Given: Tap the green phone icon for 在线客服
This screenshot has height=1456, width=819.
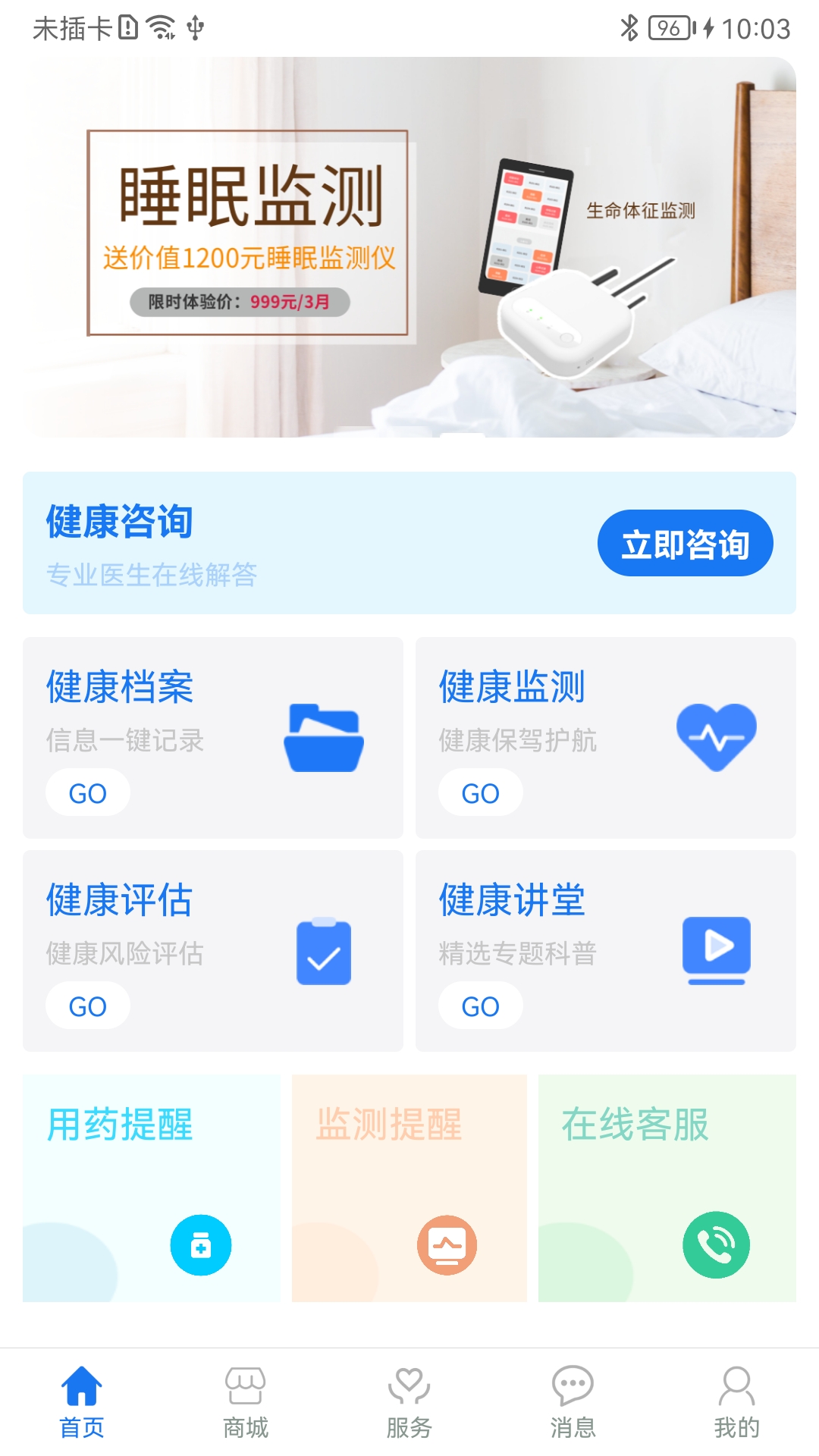Looking at the screenshot, I should pos(716,1244).
